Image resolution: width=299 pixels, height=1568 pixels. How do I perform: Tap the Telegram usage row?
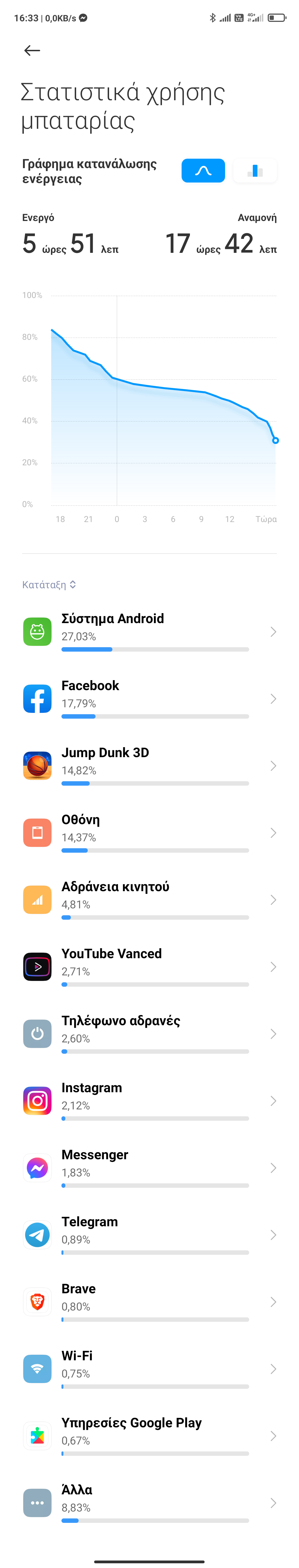[149, 1235]
